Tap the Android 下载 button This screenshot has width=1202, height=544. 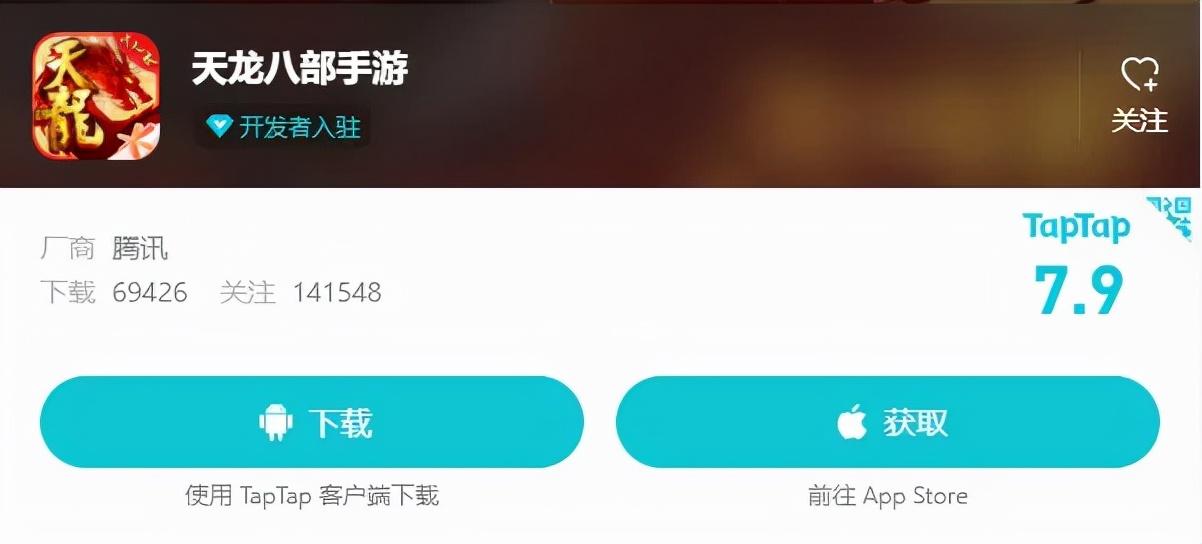(311, 422)
